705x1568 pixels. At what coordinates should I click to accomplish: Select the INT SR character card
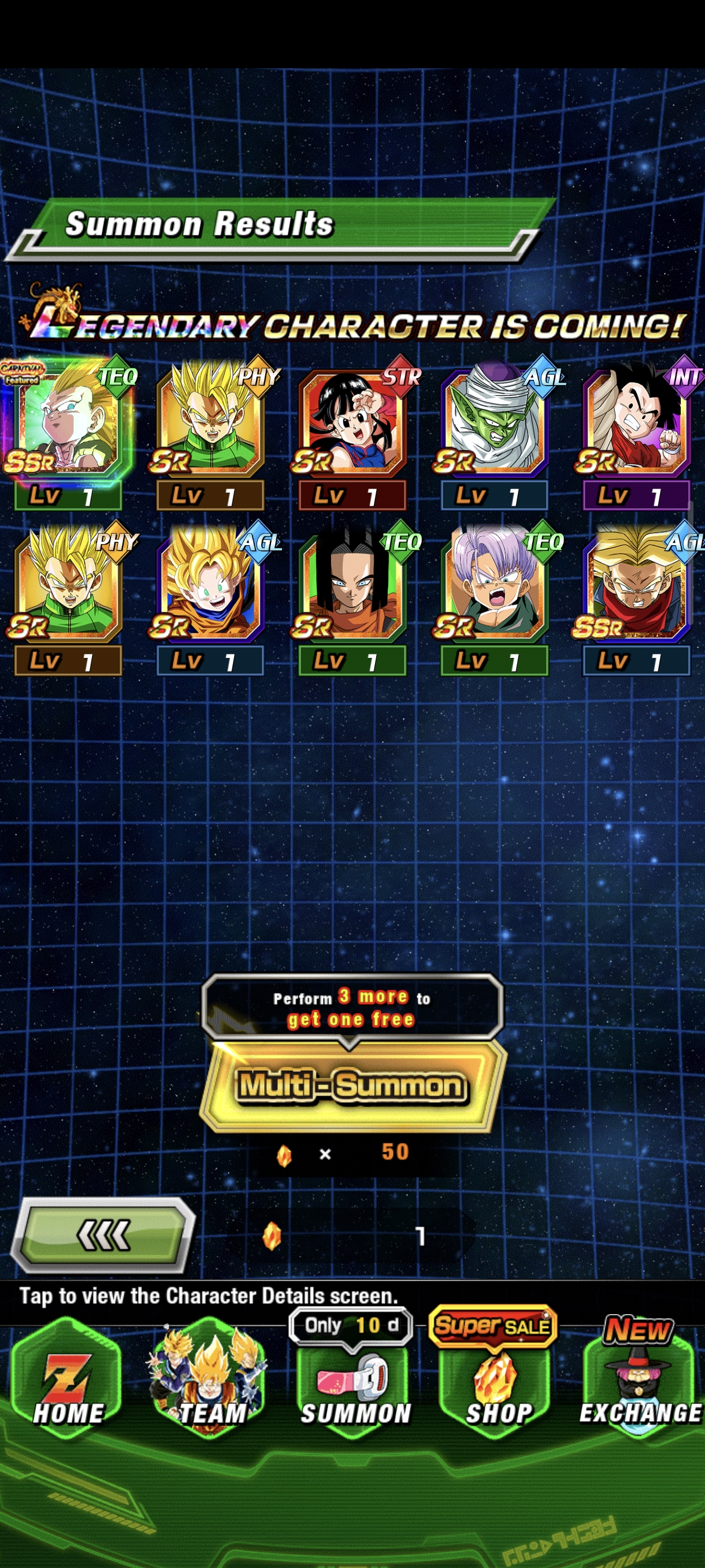(636, 420)
